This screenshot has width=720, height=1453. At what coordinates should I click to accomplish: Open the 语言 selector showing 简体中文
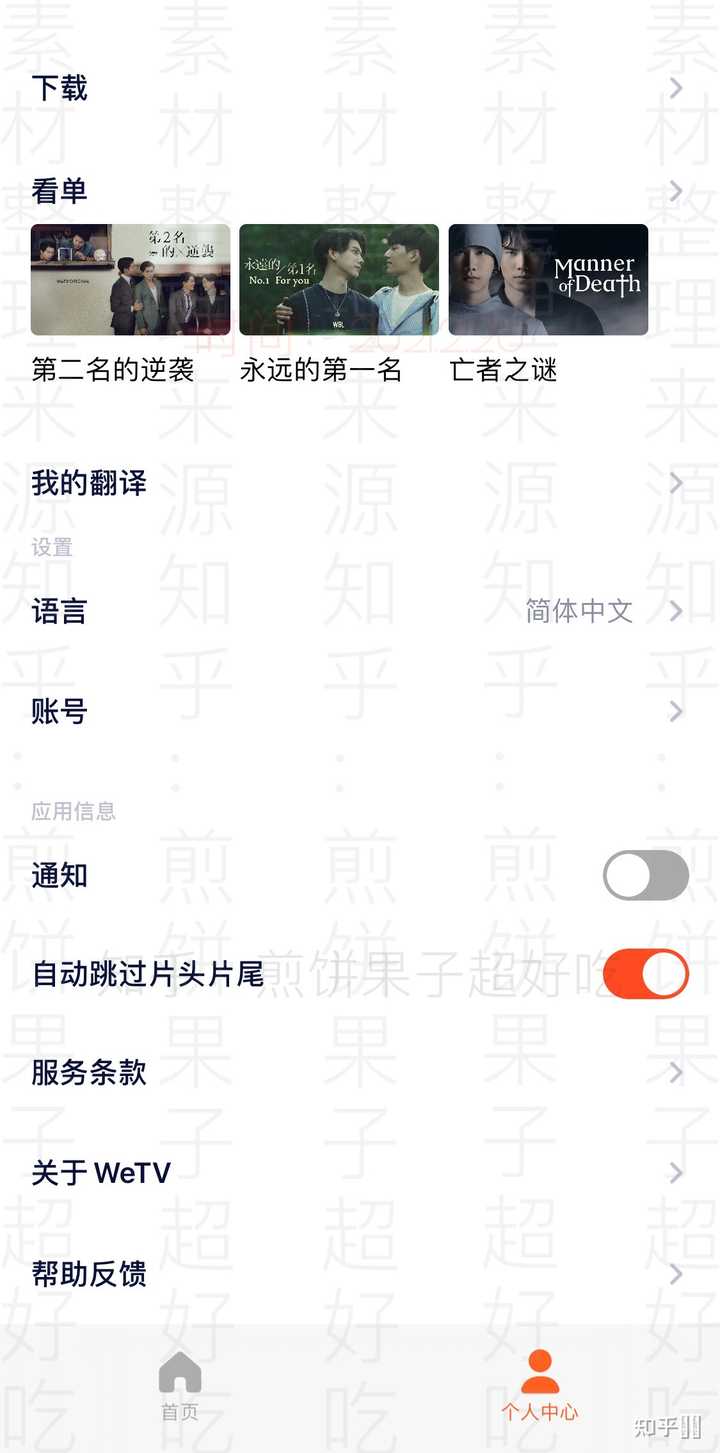[x=577, y=611]
